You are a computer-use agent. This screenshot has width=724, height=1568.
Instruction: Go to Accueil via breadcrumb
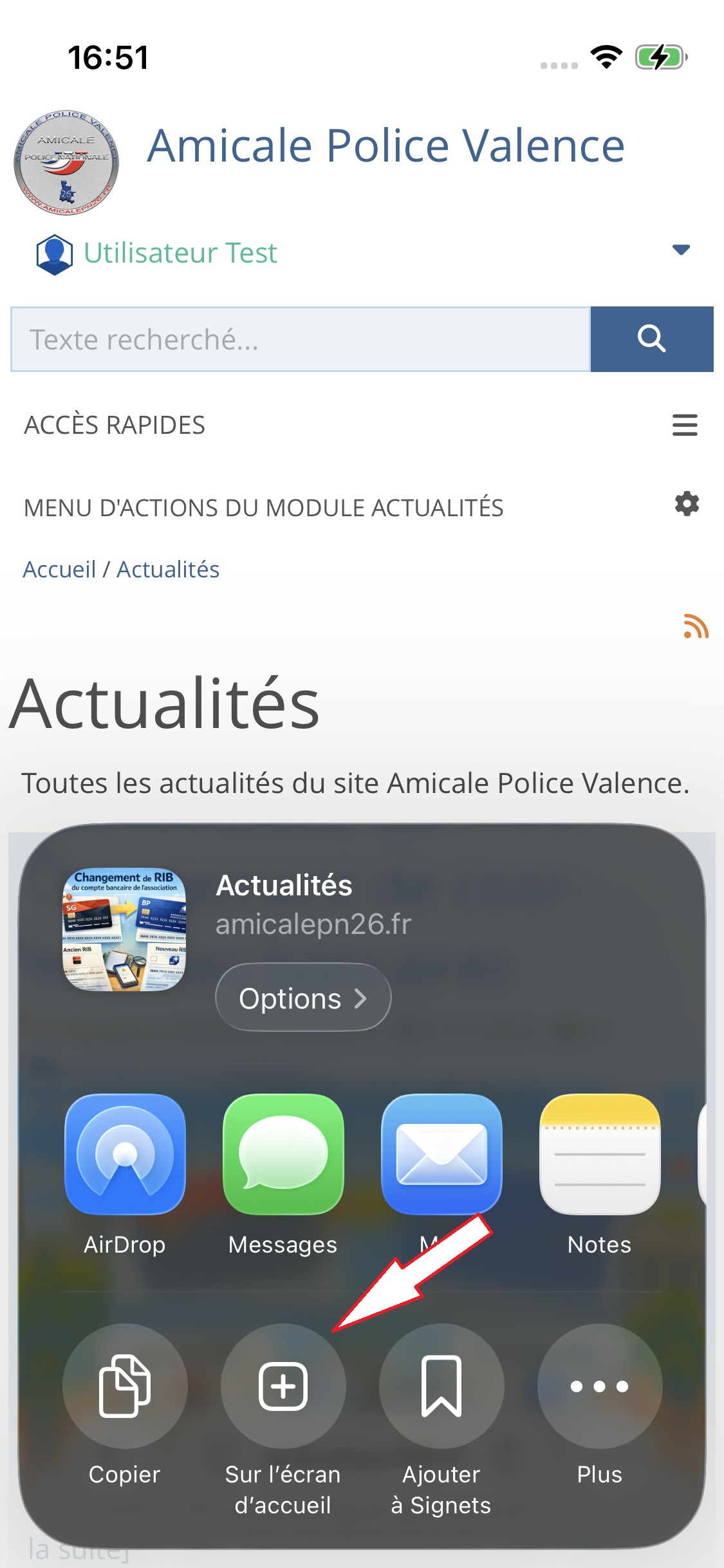(59, 570)
